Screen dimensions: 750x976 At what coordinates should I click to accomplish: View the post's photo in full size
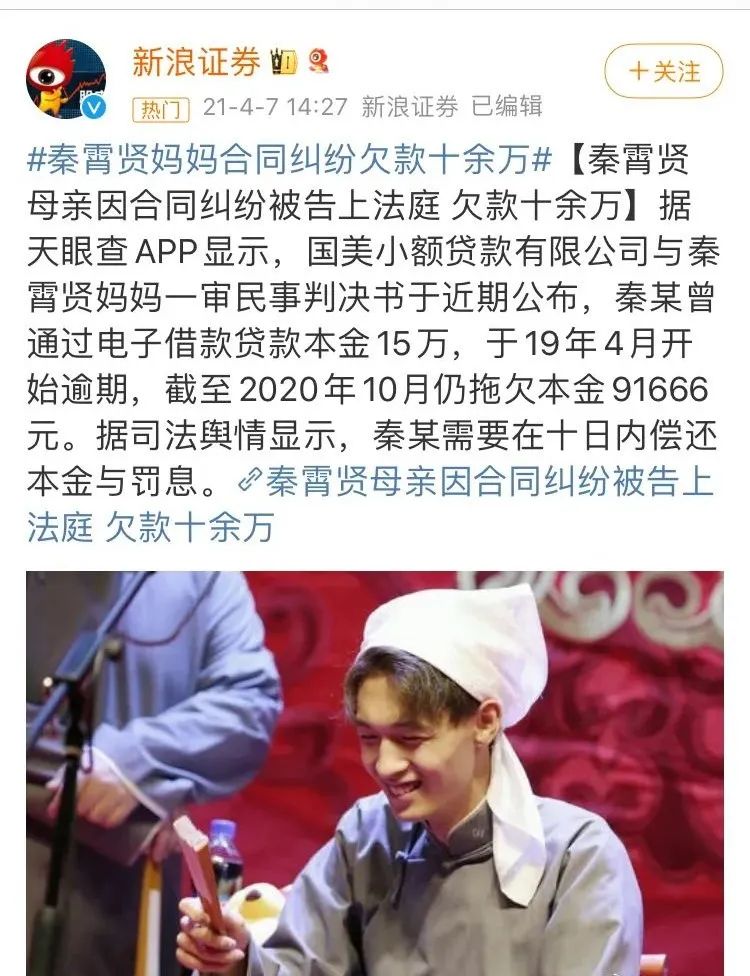pyautogui.click(x=375, y=772)
